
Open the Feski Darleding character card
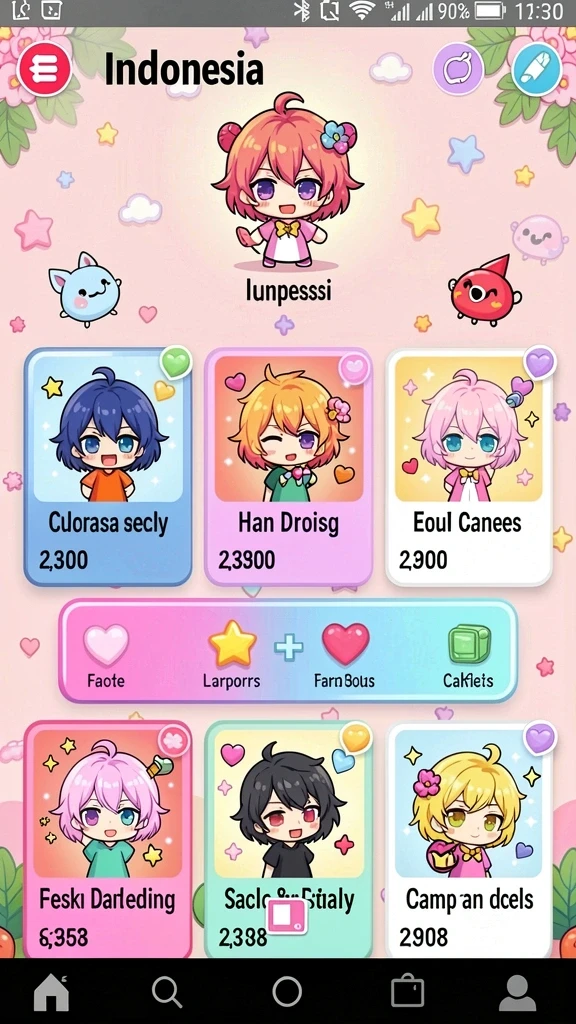[x=108, y=839]
